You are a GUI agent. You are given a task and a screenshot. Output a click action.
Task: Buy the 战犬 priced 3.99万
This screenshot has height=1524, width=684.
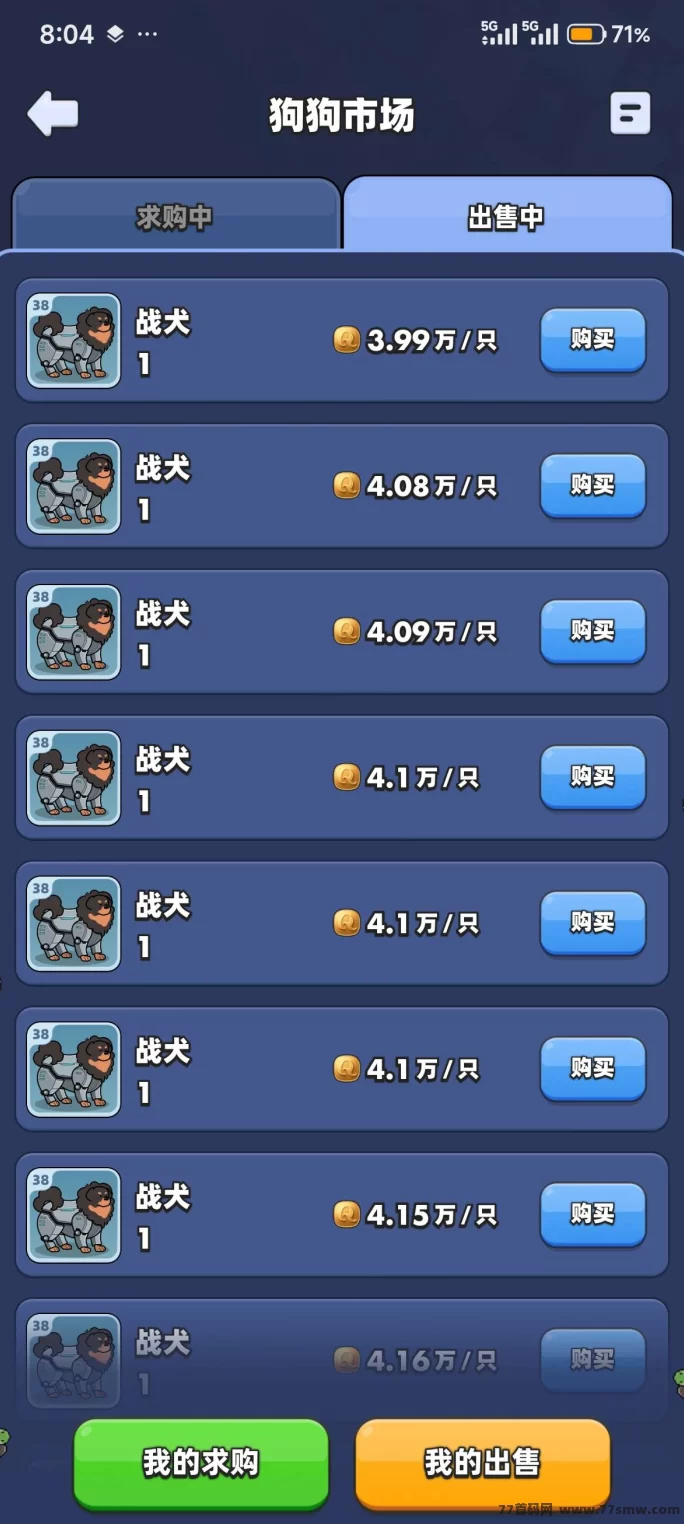pyautogui.click(x=593, y=340)
